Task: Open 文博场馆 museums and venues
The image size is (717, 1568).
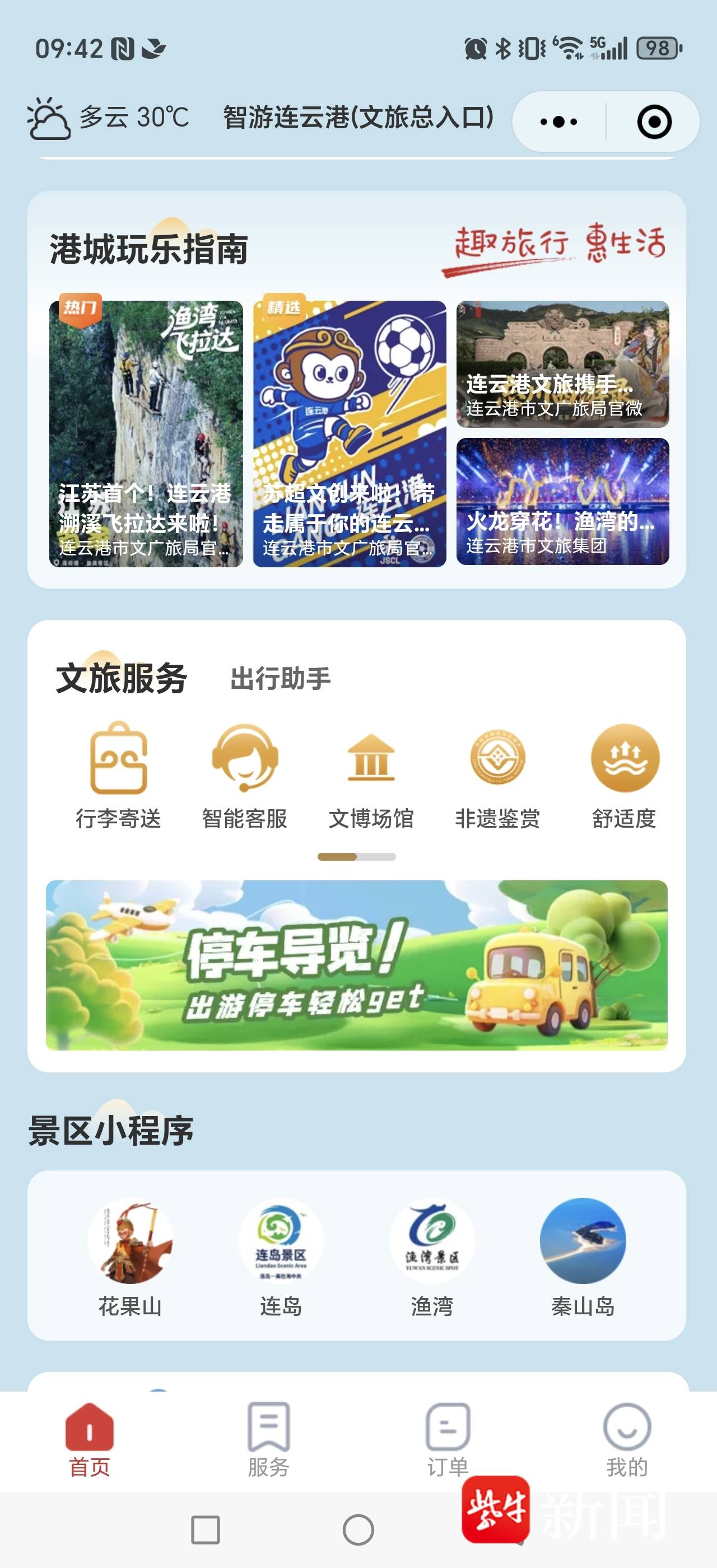Action: pyautogui.click(x=371, y=776)
